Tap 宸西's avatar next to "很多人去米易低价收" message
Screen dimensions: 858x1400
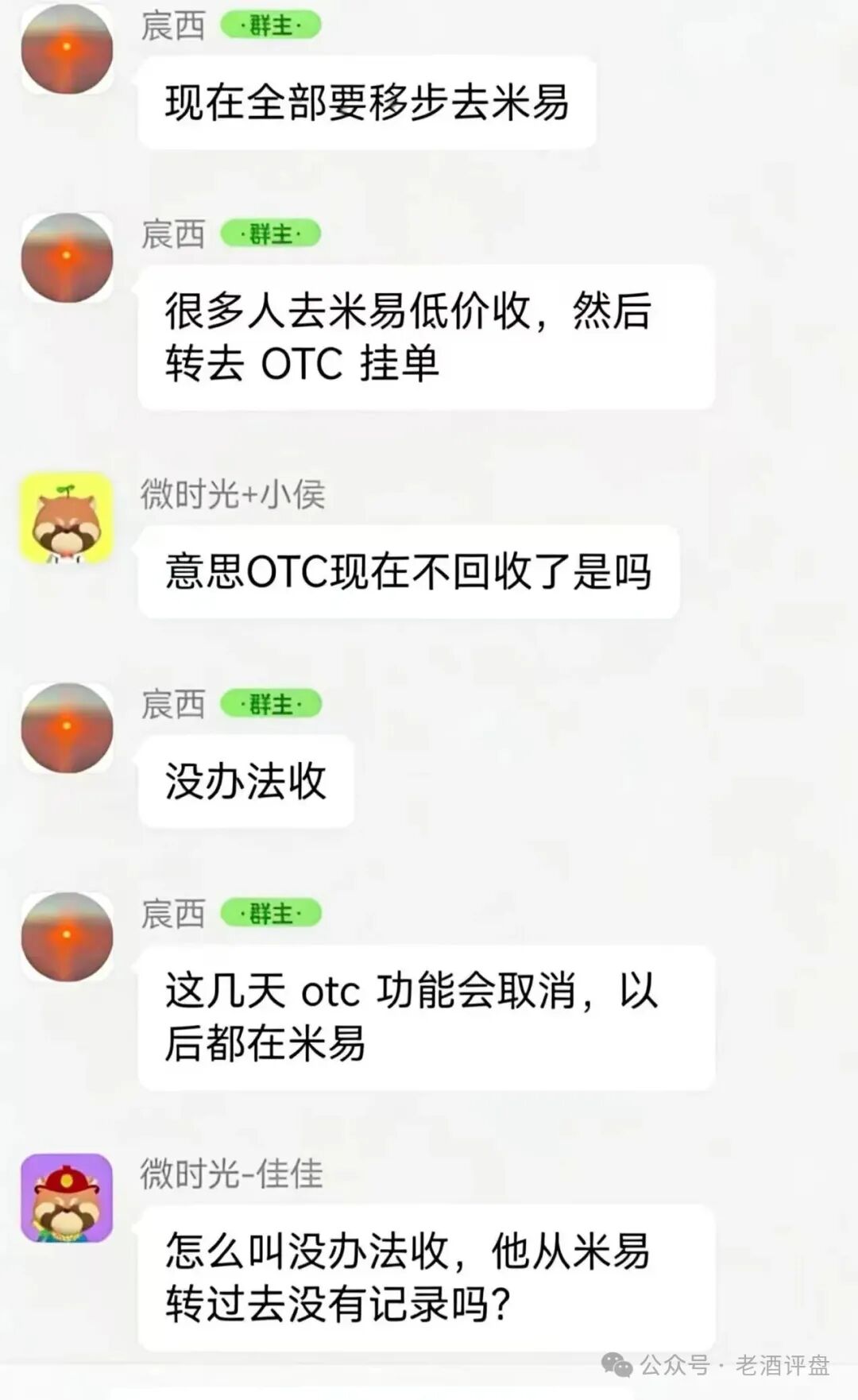tap(67, 257)
